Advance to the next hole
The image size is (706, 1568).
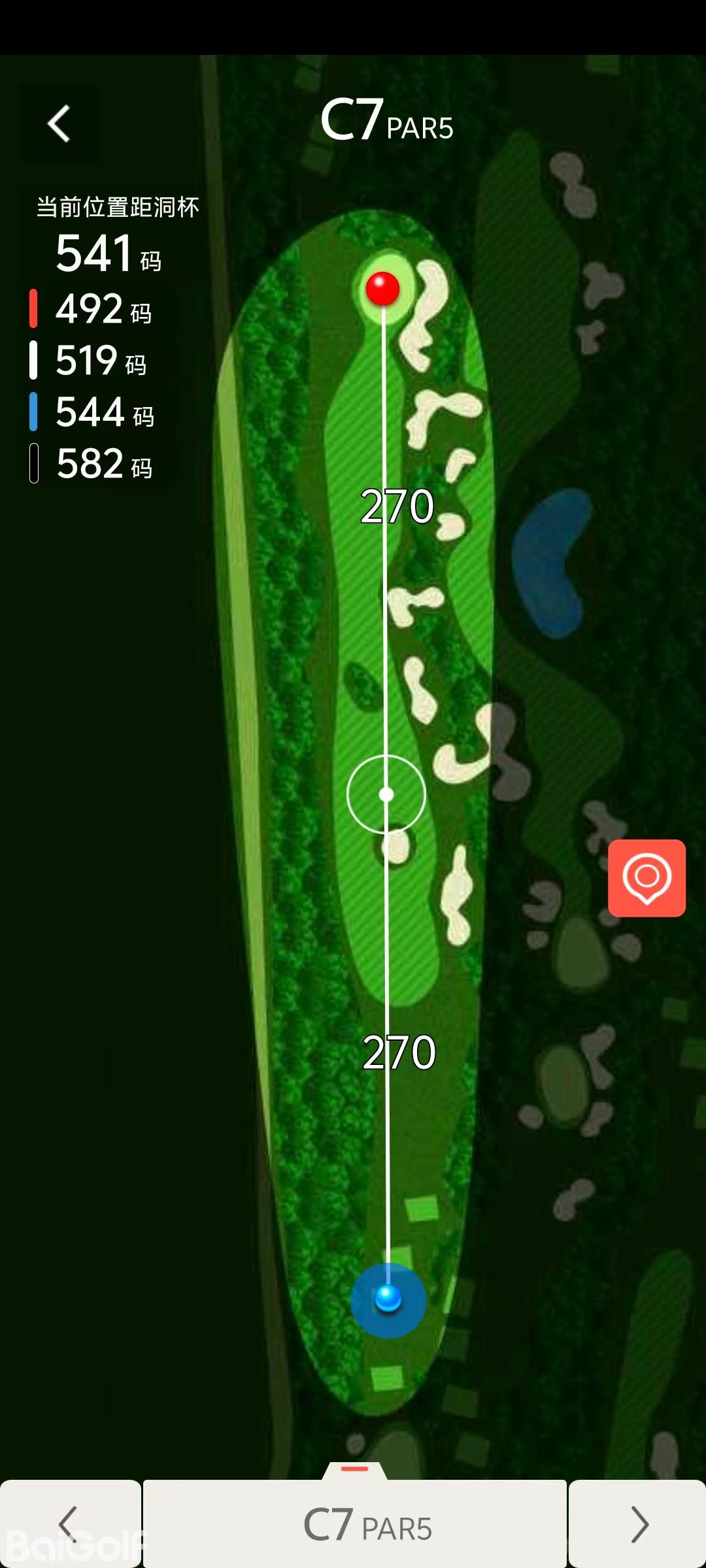tap(638, 1524)
